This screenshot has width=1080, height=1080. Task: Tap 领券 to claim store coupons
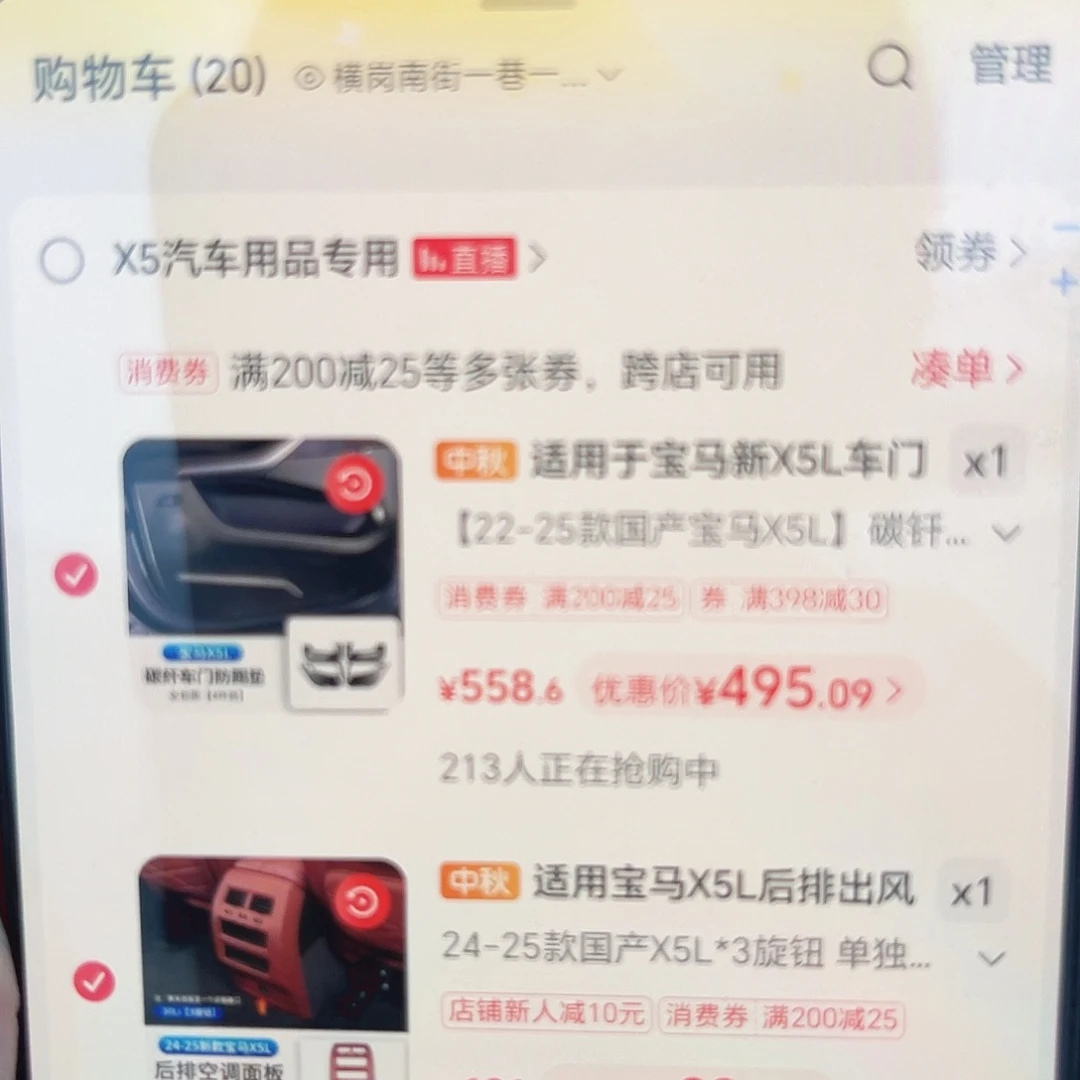pyautogui.click(x=971, y=252)
